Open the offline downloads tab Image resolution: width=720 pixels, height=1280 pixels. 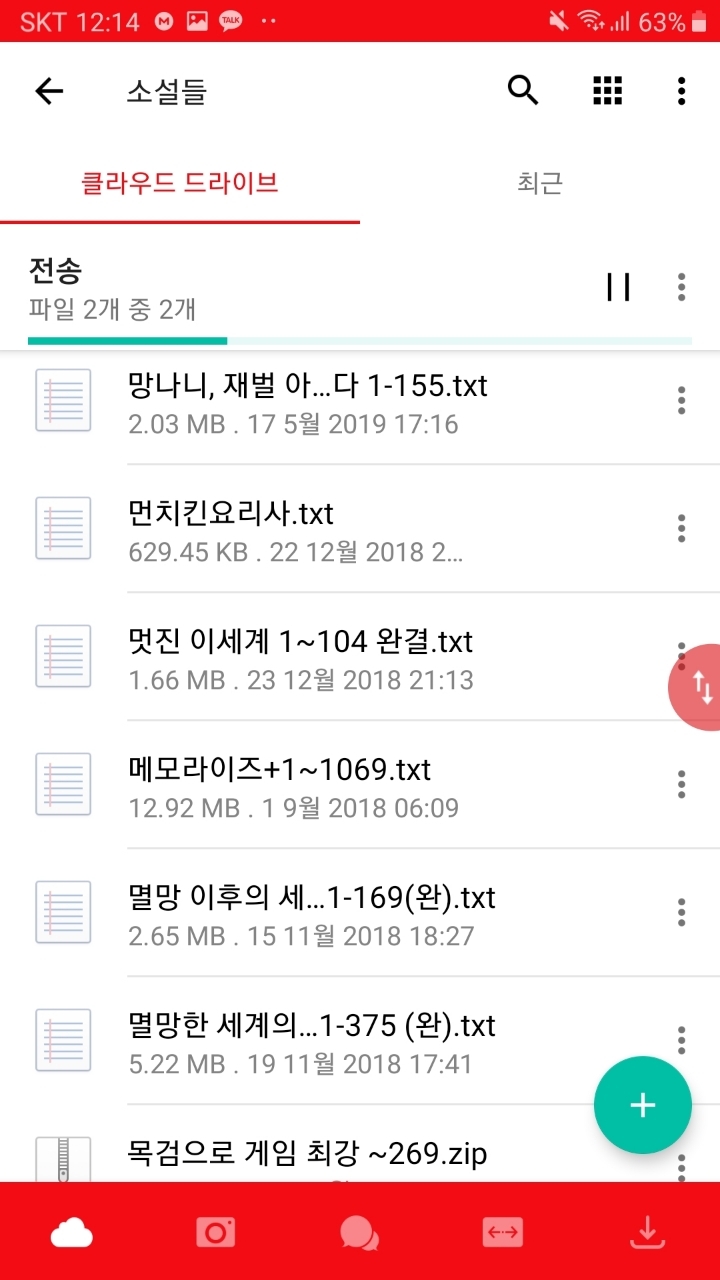pos(648,1233)
